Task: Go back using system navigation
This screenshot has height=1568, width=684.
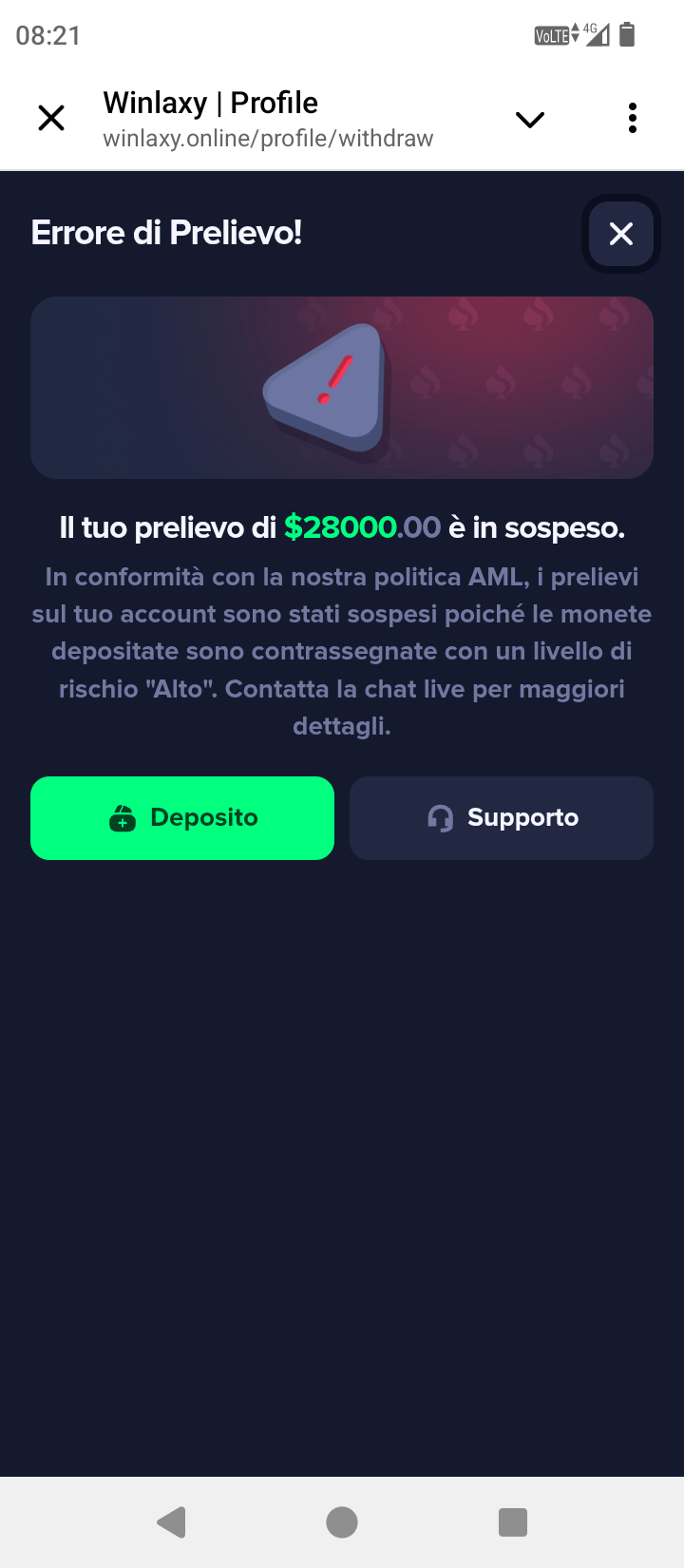Action: (x=171, y=1522)
